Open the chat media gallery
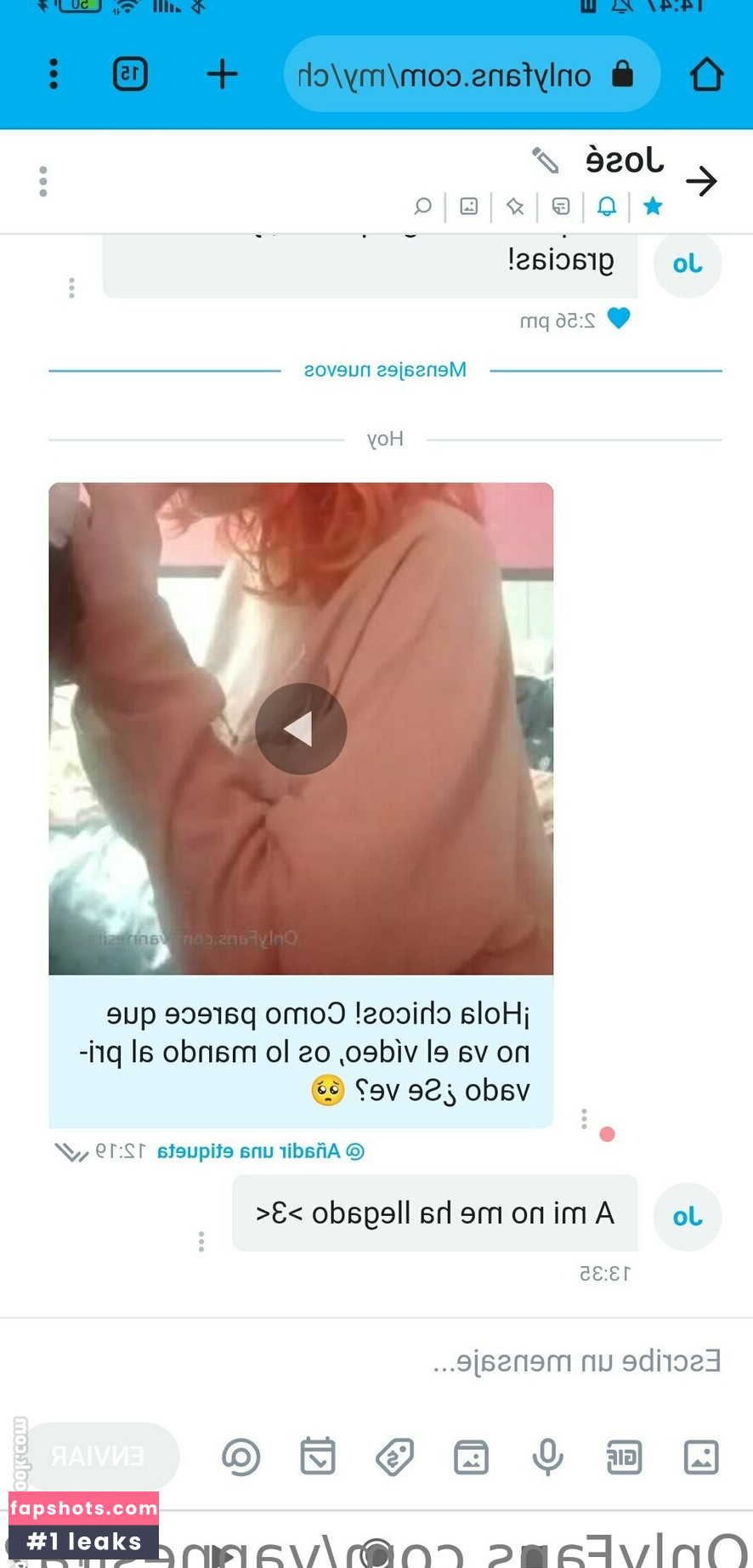 pyautogui.click(x=469, y=206)
